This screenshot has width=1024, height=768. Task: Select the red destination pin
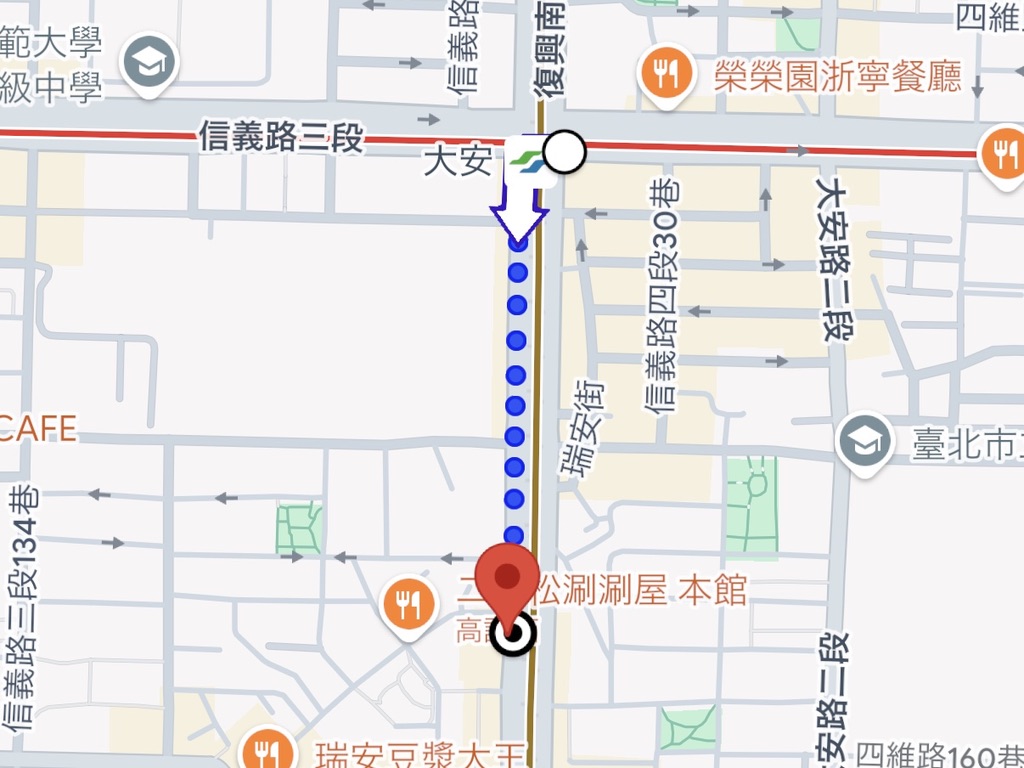(509, 580)
